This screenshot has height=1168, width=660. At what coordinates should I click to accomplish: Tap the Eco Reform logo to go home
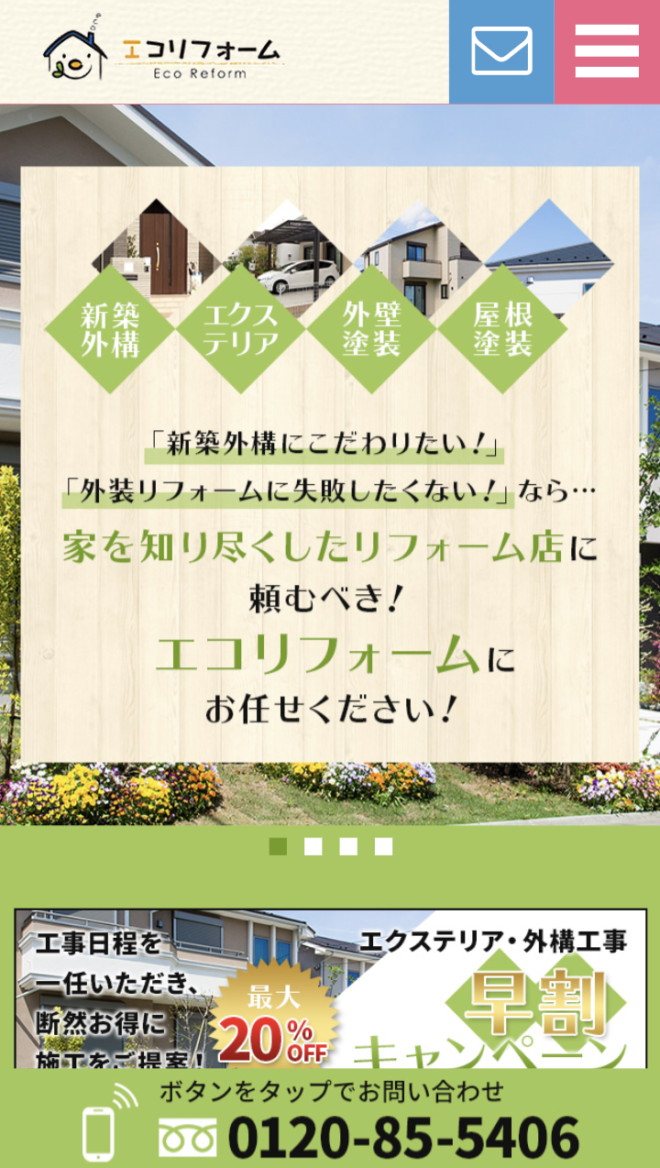coord(164,53)
